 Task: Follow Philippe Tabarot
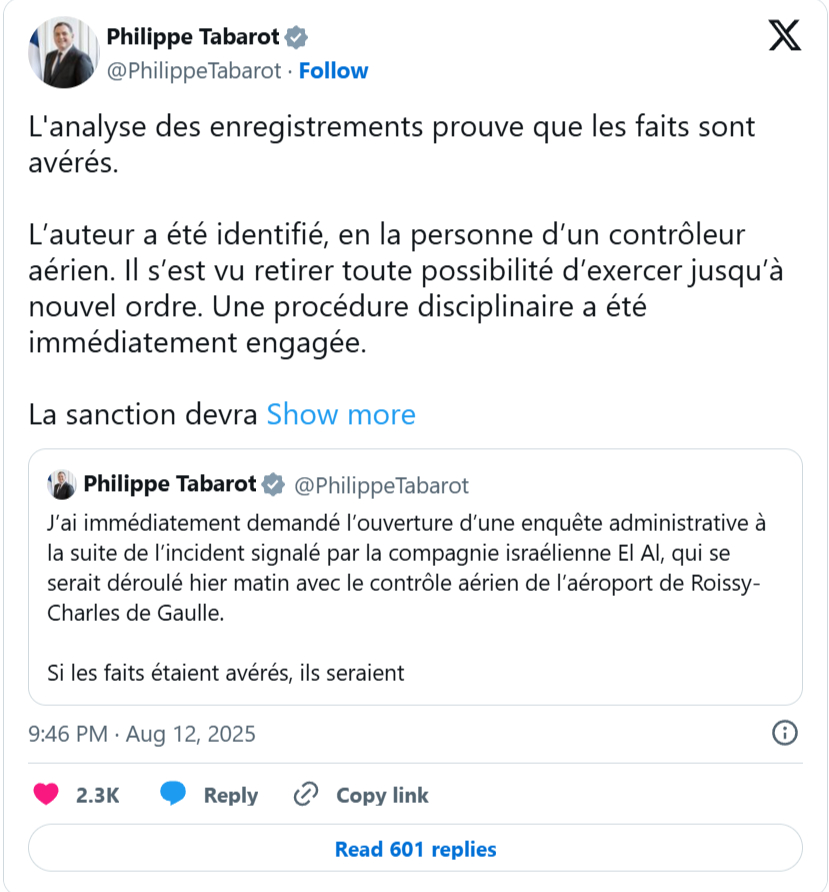333,71
